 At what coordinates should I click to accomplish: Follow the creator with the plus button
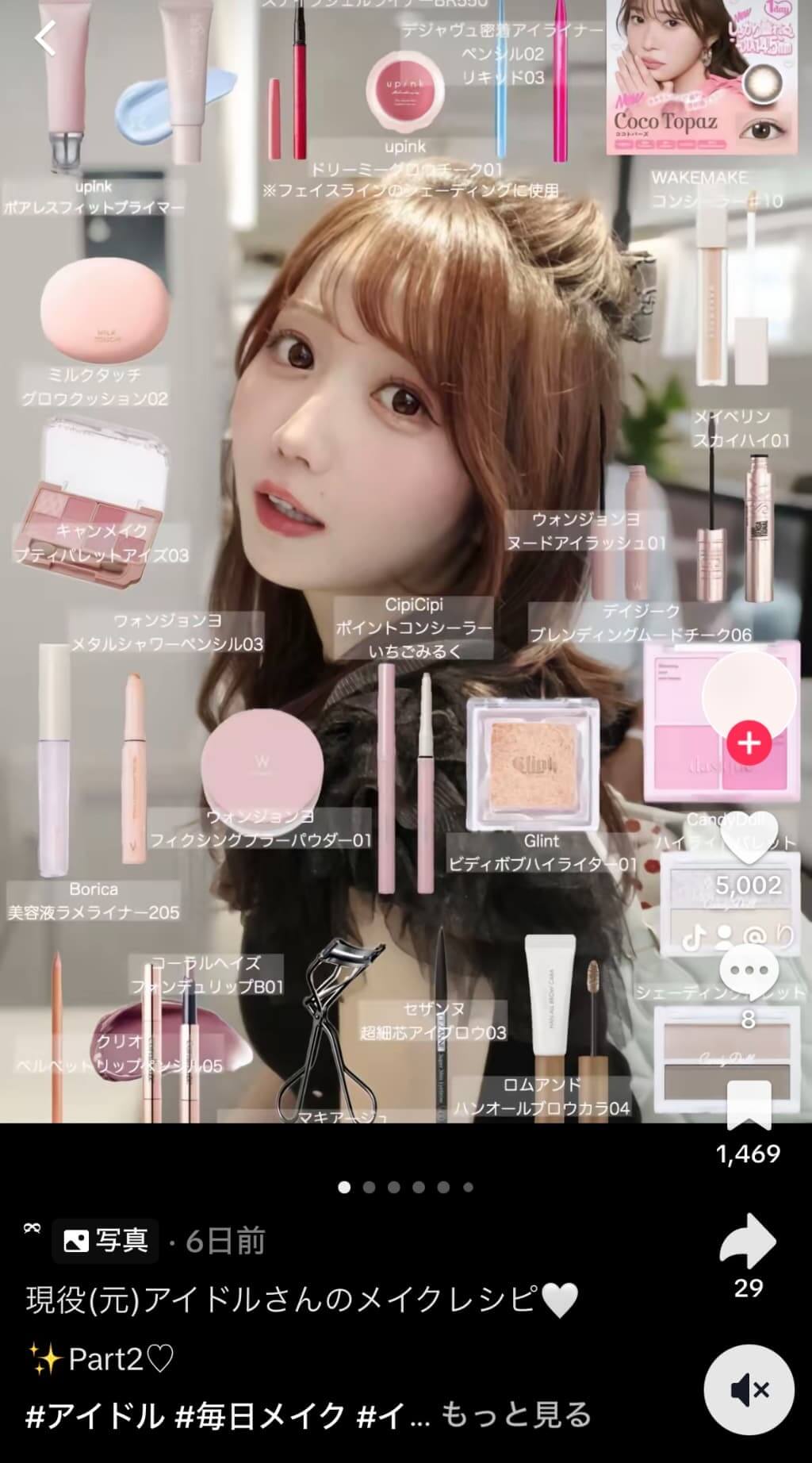click(749, 743)
